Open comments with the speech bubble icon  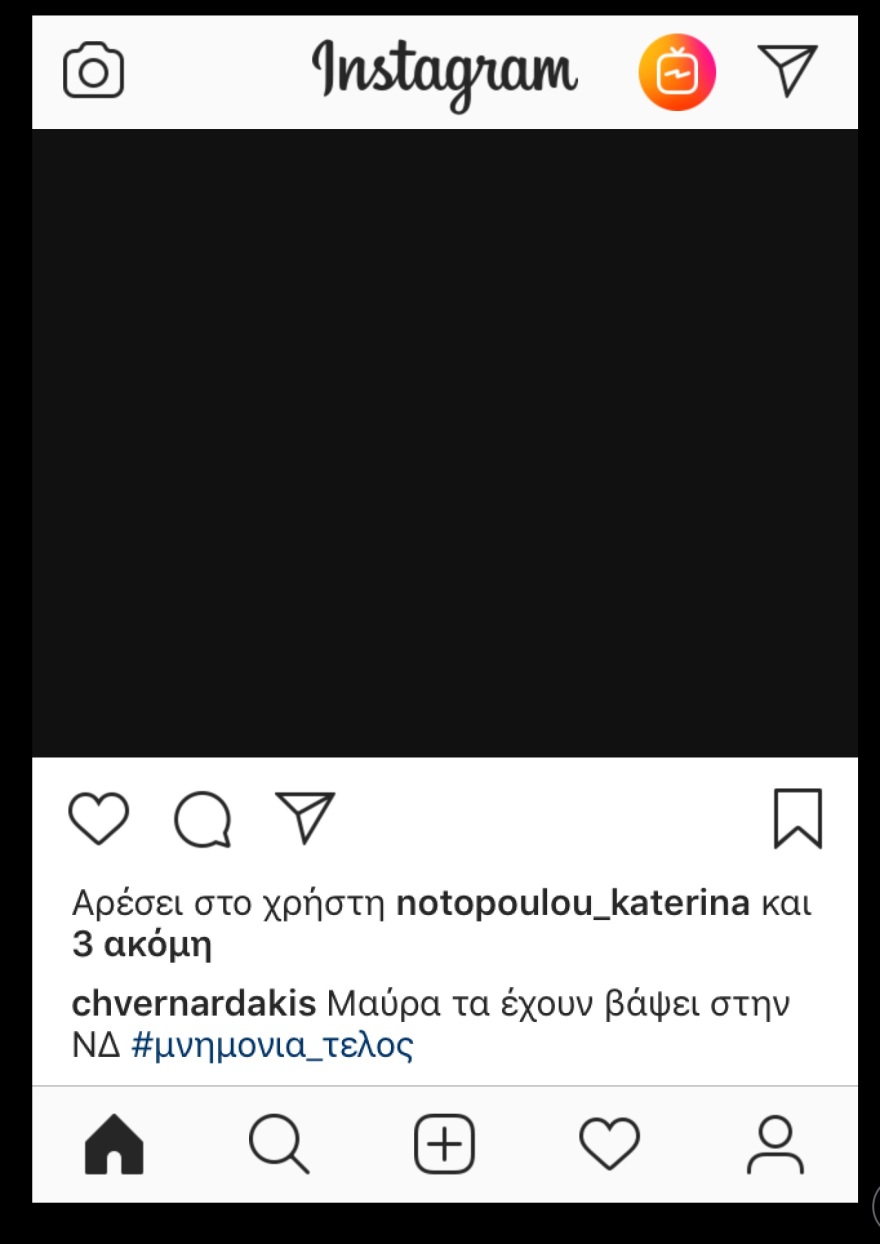coord(202,819)
